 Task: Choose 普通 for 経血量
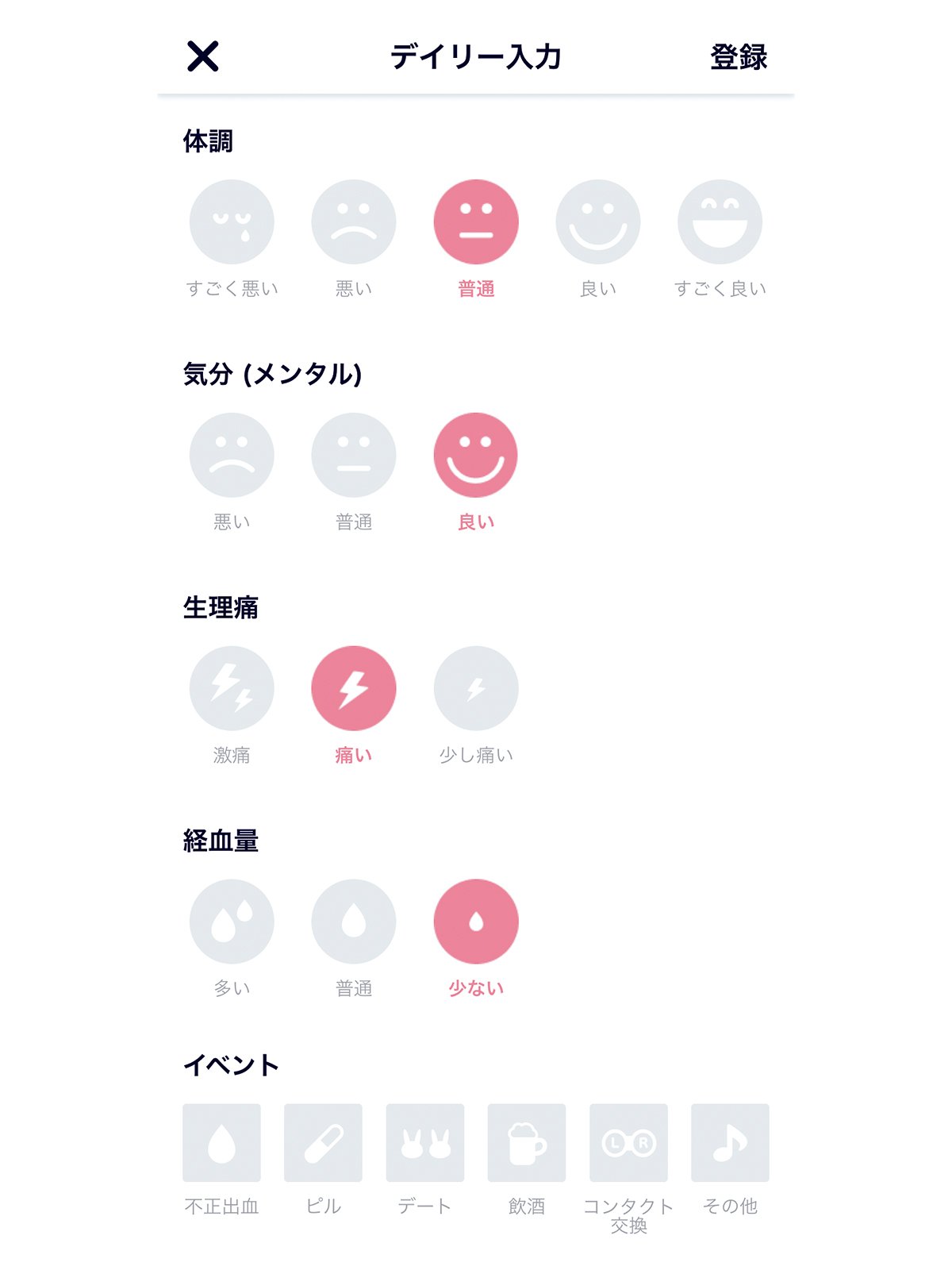(354, 922)
